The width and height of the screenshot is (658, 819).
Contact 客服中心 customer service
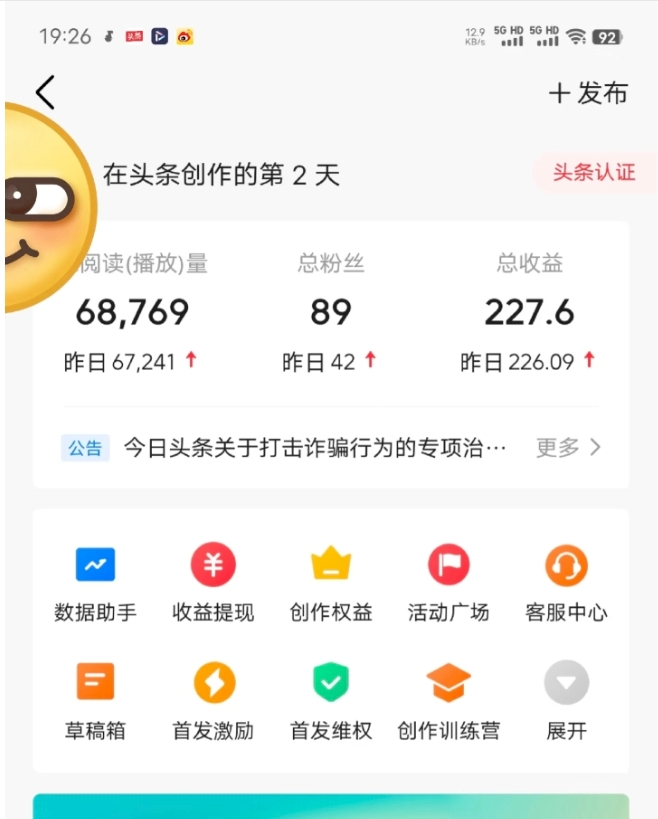pyautogui.click(x=566, y=584)
